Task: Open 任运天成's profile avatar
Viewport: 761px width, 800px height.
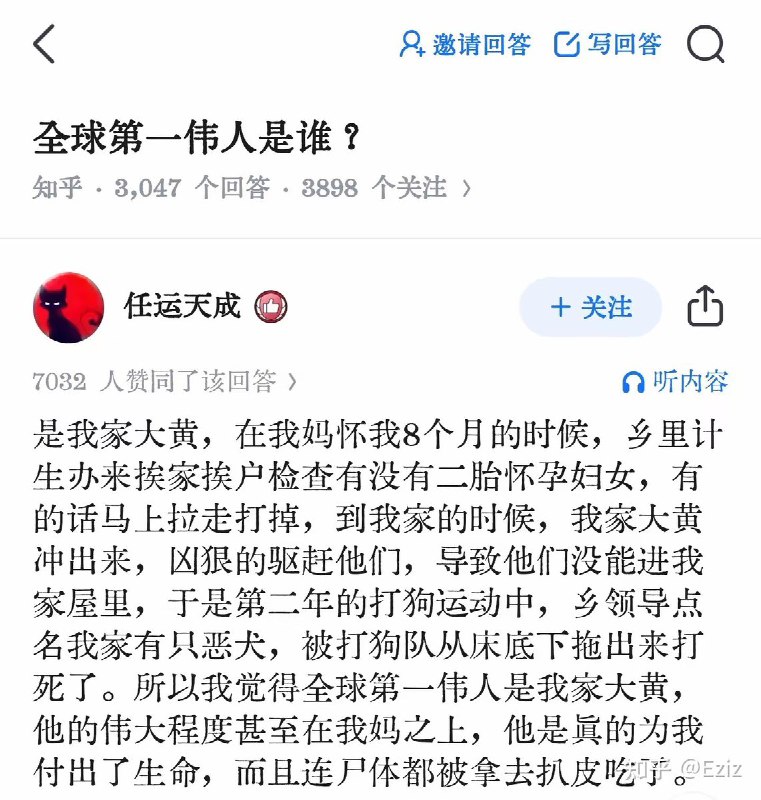Action: coord(69,307)
